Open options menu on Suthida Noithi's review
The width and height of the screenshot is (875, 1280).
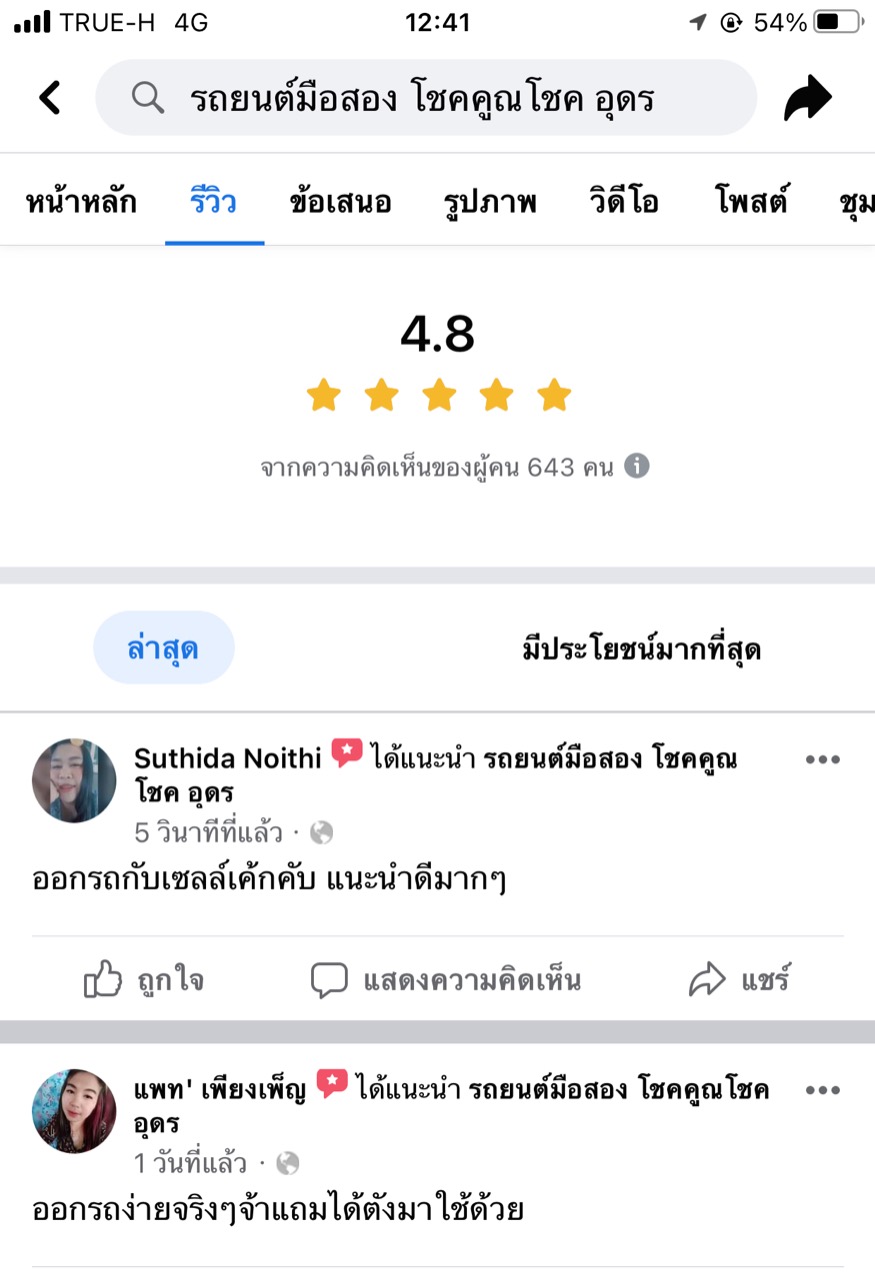(822, 760)
